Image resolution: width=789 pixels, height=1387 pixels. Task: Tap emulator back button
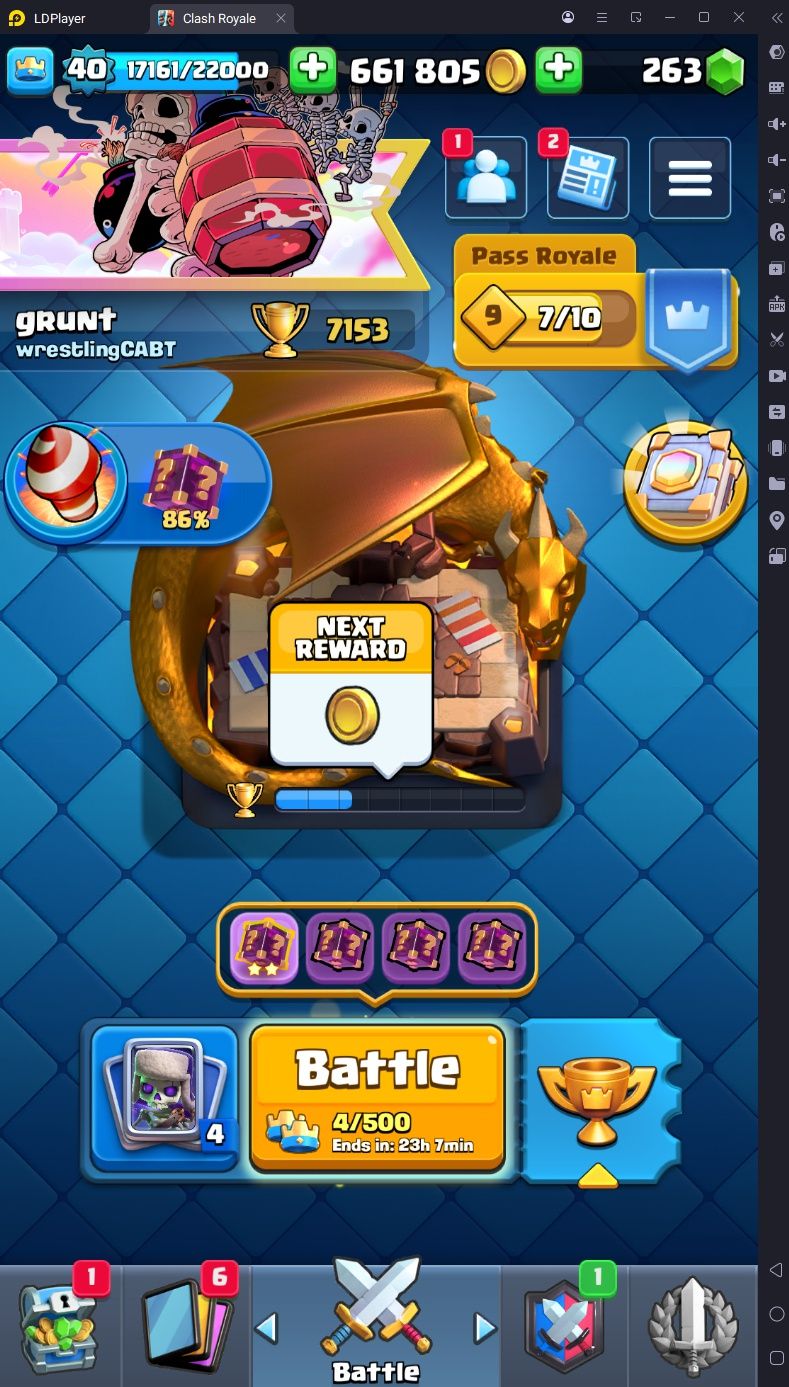pos(776,1270)
